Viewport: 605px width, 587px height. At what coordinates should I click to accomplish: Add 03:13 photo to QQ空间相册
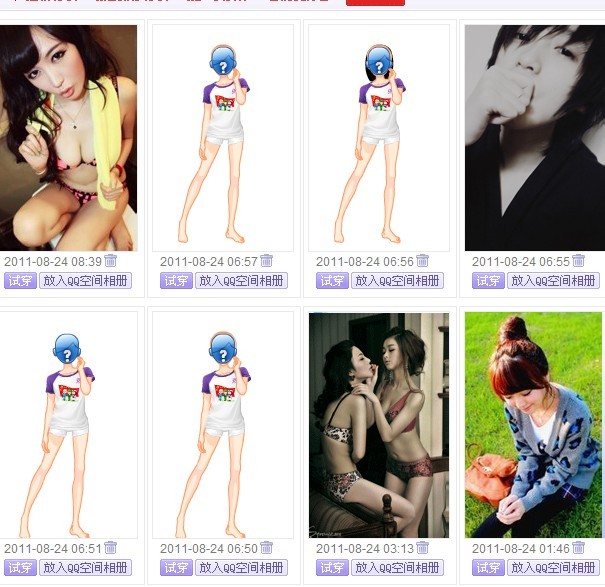[x=397, y=568]
